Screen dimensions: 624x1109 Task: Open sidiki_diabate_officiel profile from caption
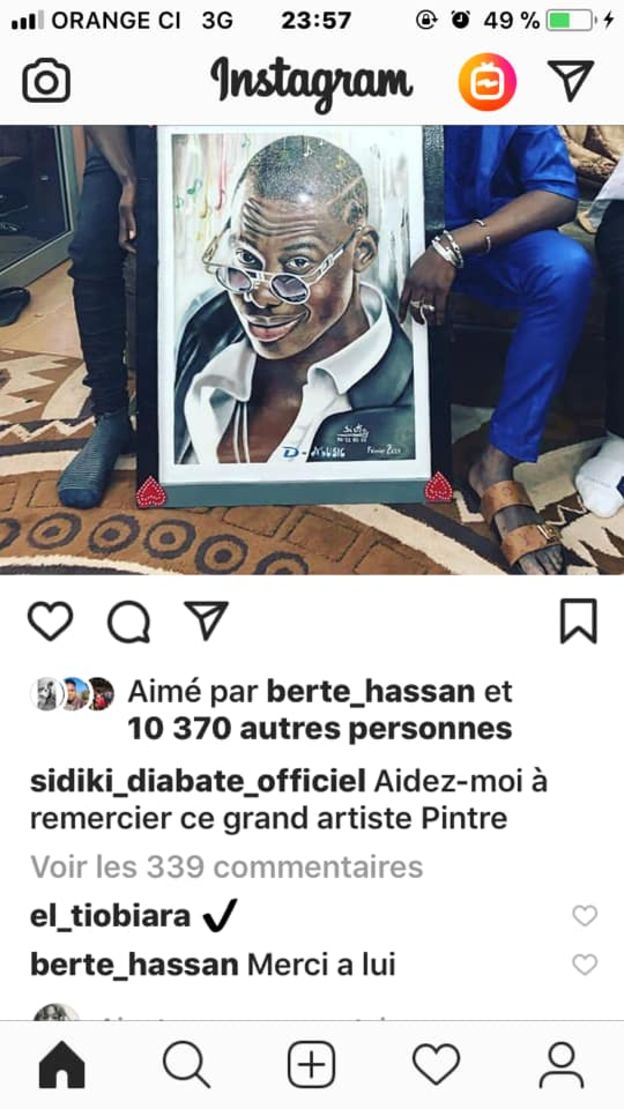198,783
